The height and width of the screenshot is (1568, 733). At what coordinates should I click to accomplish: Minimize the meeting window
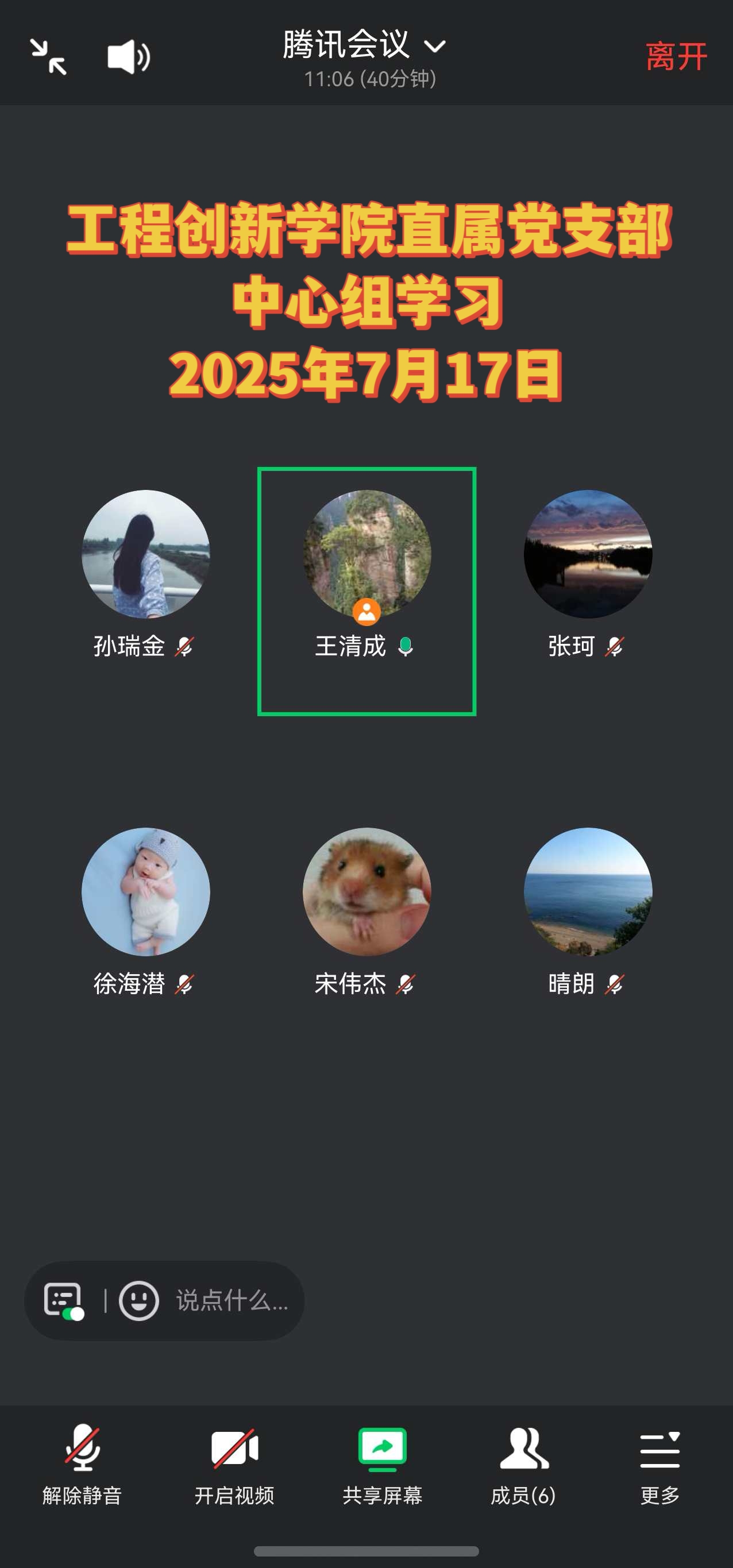(x=49, y=57)
